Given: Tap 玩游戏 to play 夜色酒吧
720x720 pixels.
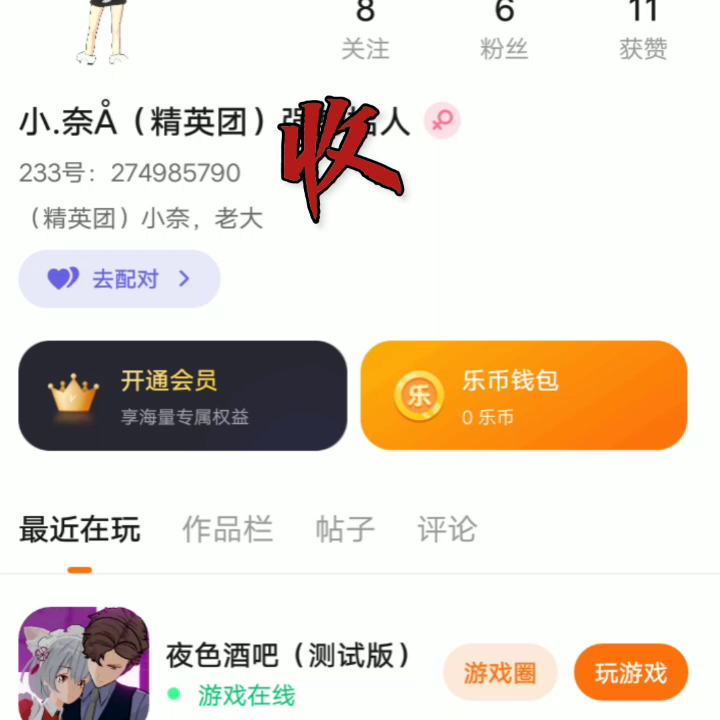Looking at the screenshot, I should click(x=631, y=673).
